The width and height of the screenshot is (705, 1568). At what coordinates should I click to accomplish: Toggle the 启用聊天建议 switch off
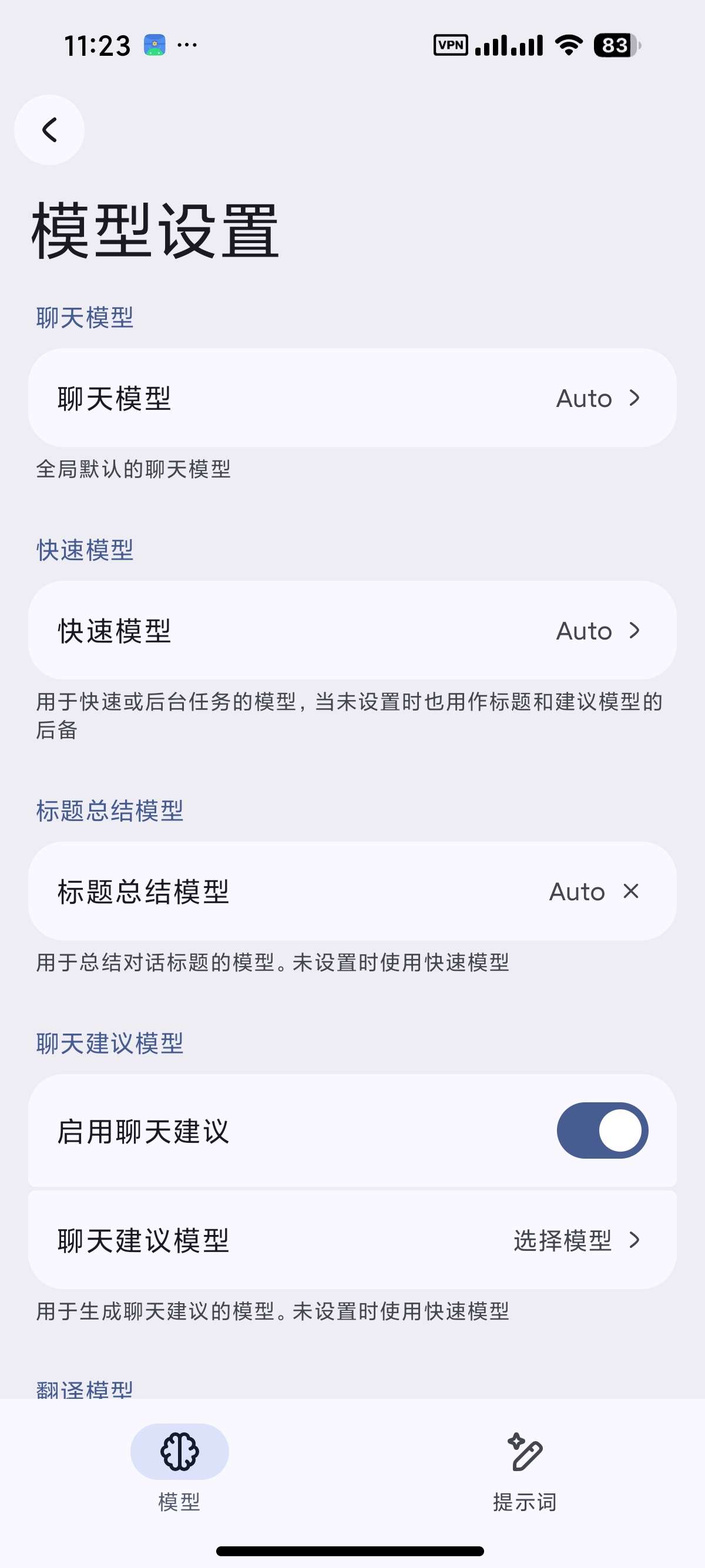[x=602, y=1130]
